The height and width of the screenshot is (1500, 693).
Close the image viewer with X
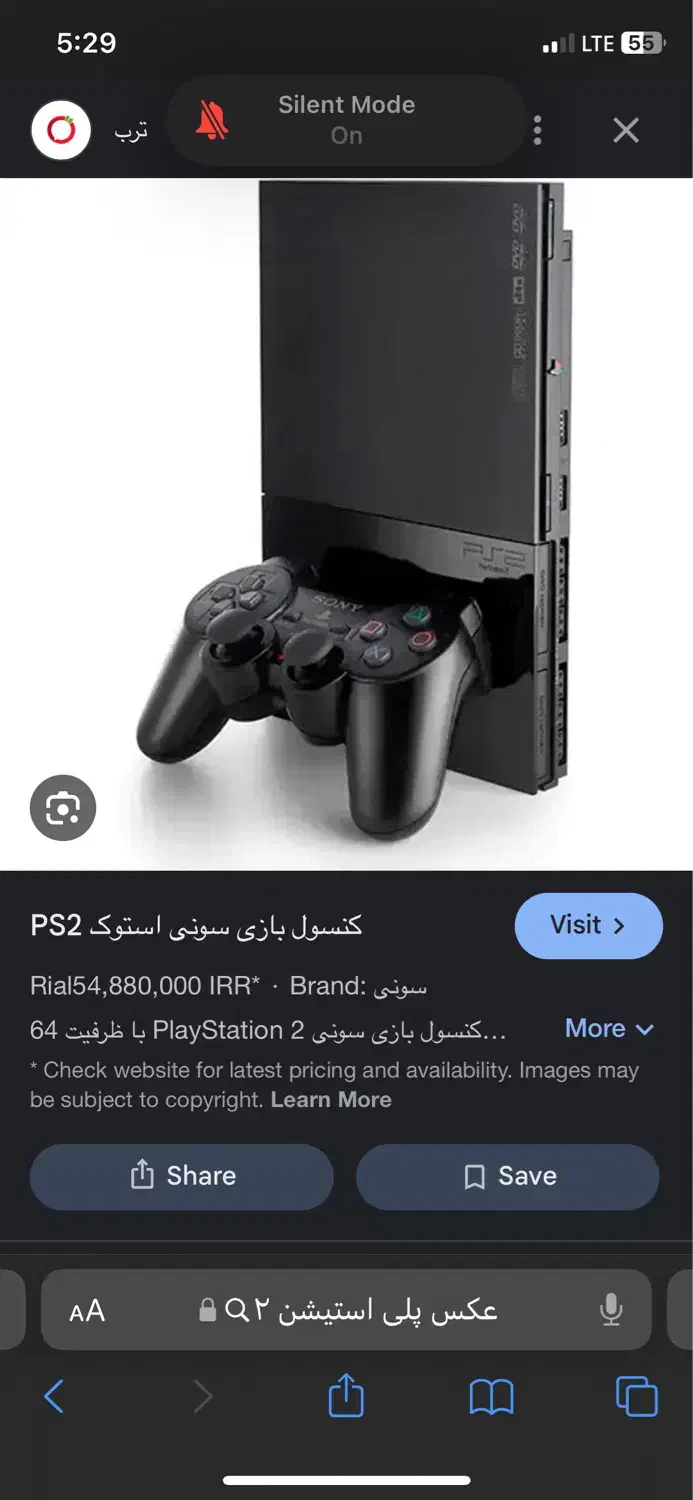point(626,130)
